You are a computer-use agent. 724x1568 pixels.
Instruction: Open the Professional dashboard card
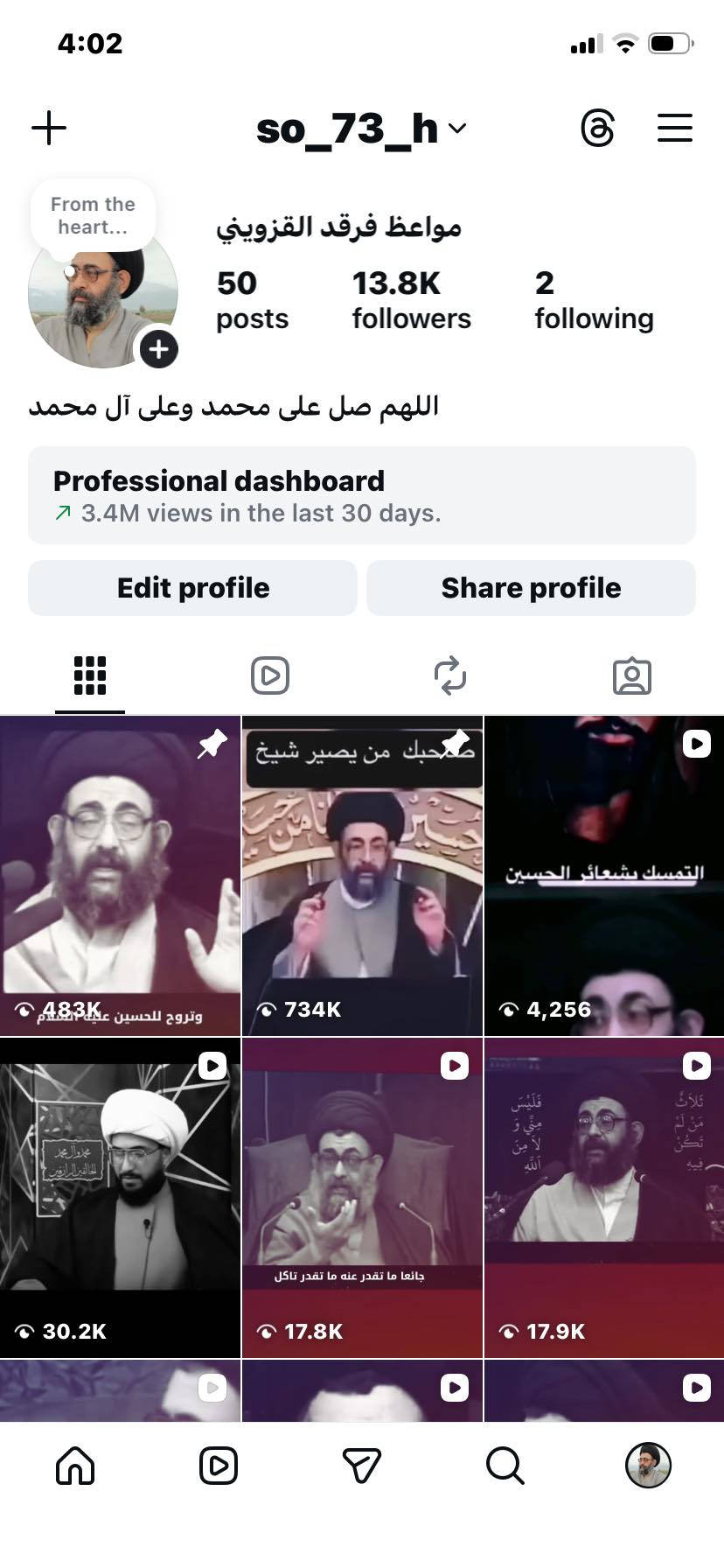pyautogui.click(x=361, y=495)
